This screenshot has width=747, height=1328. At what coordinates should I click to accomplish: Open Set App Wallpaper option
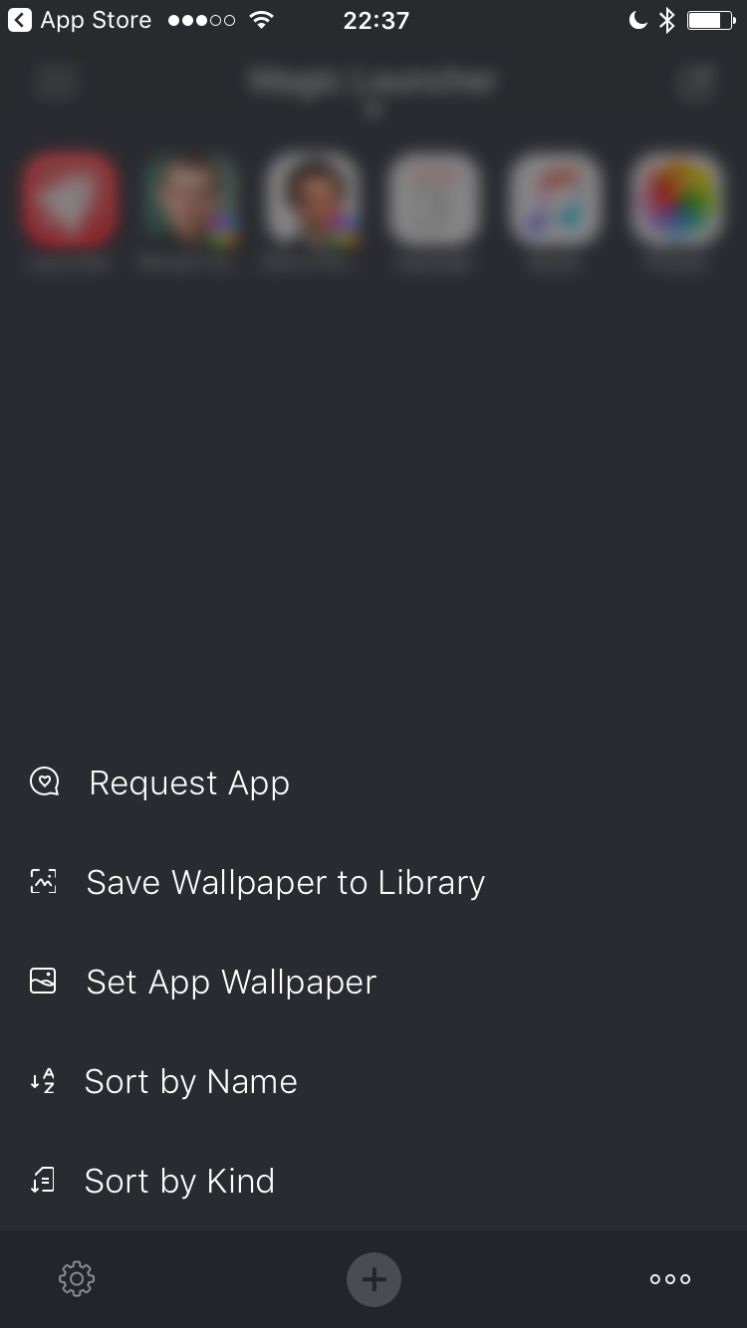373,981
